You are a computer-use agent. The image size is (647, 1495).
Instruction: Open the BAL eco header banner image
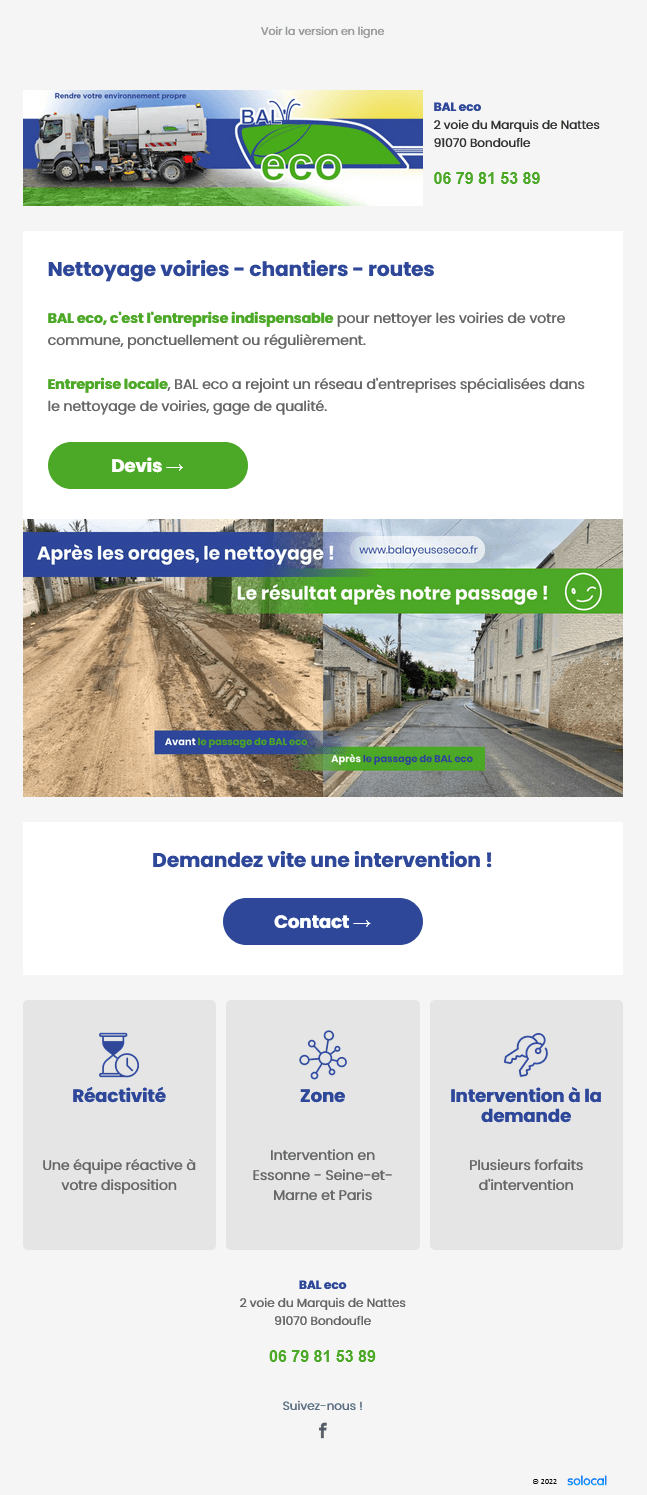tap(222, 148)
